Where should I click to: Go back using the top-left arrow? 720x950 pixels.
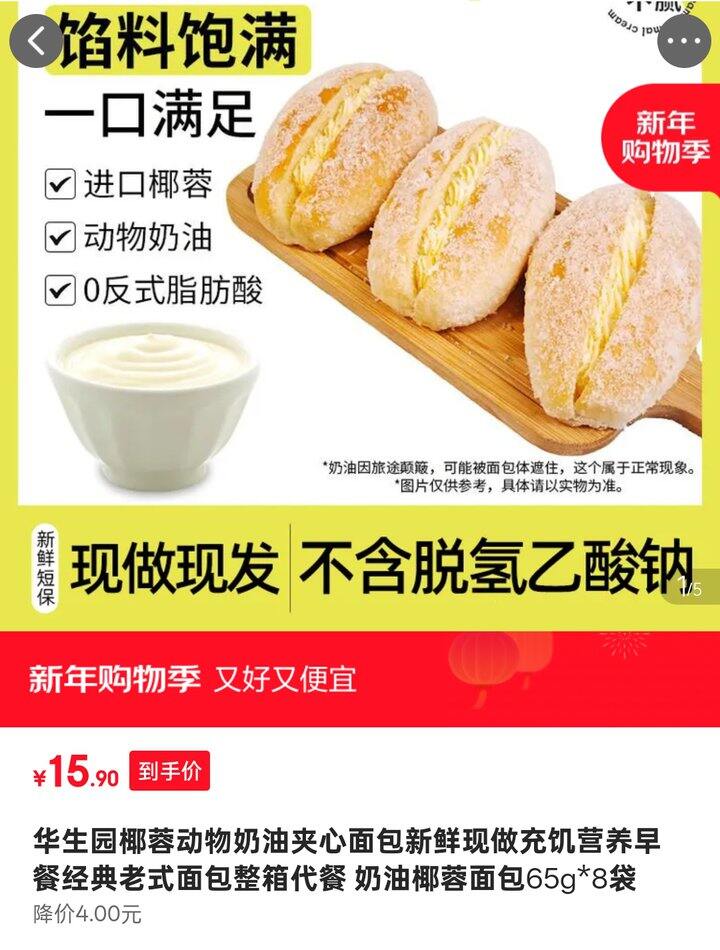coord(36,41)
